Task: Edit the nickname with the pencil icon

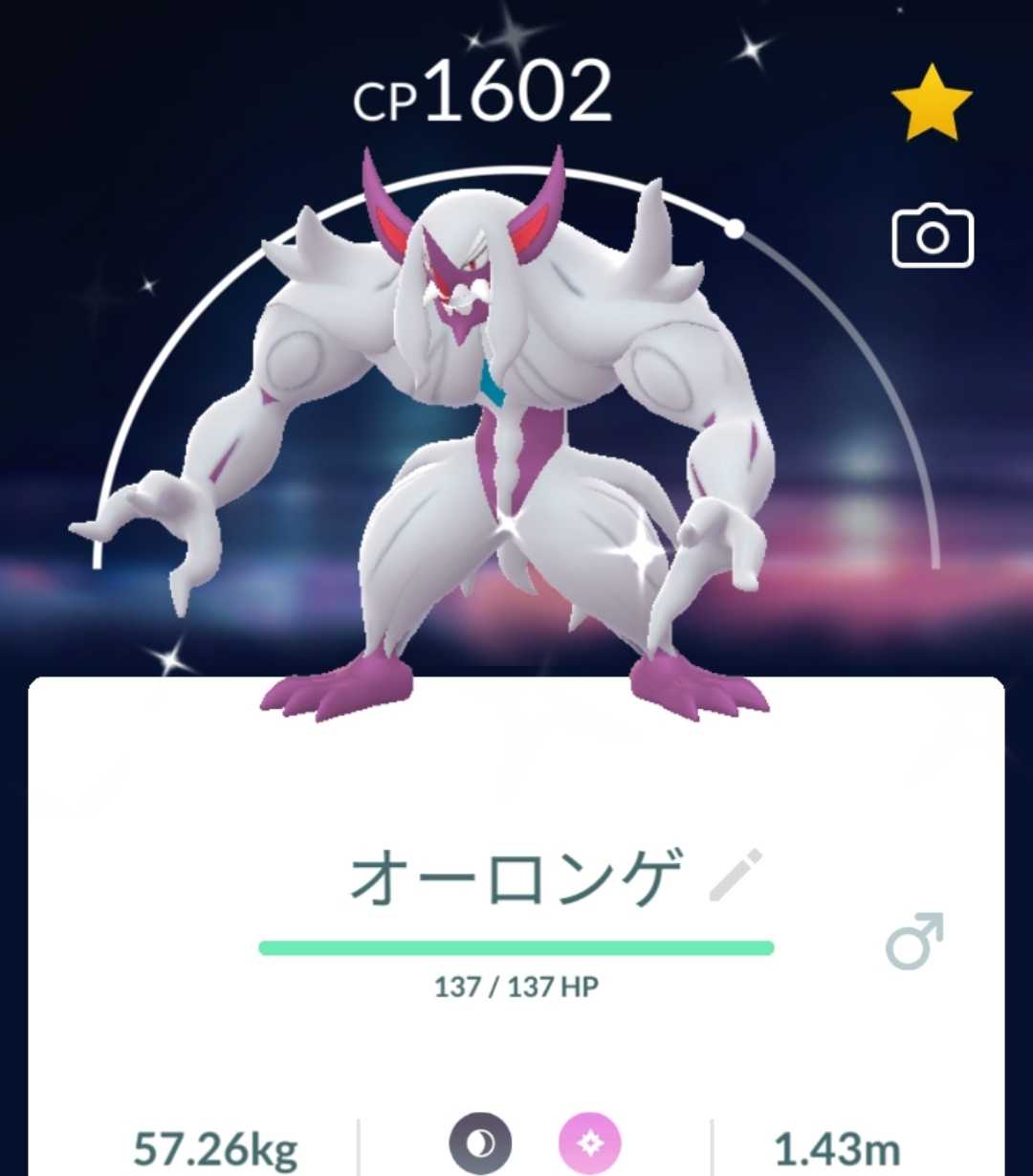Action: click(736, 874)
